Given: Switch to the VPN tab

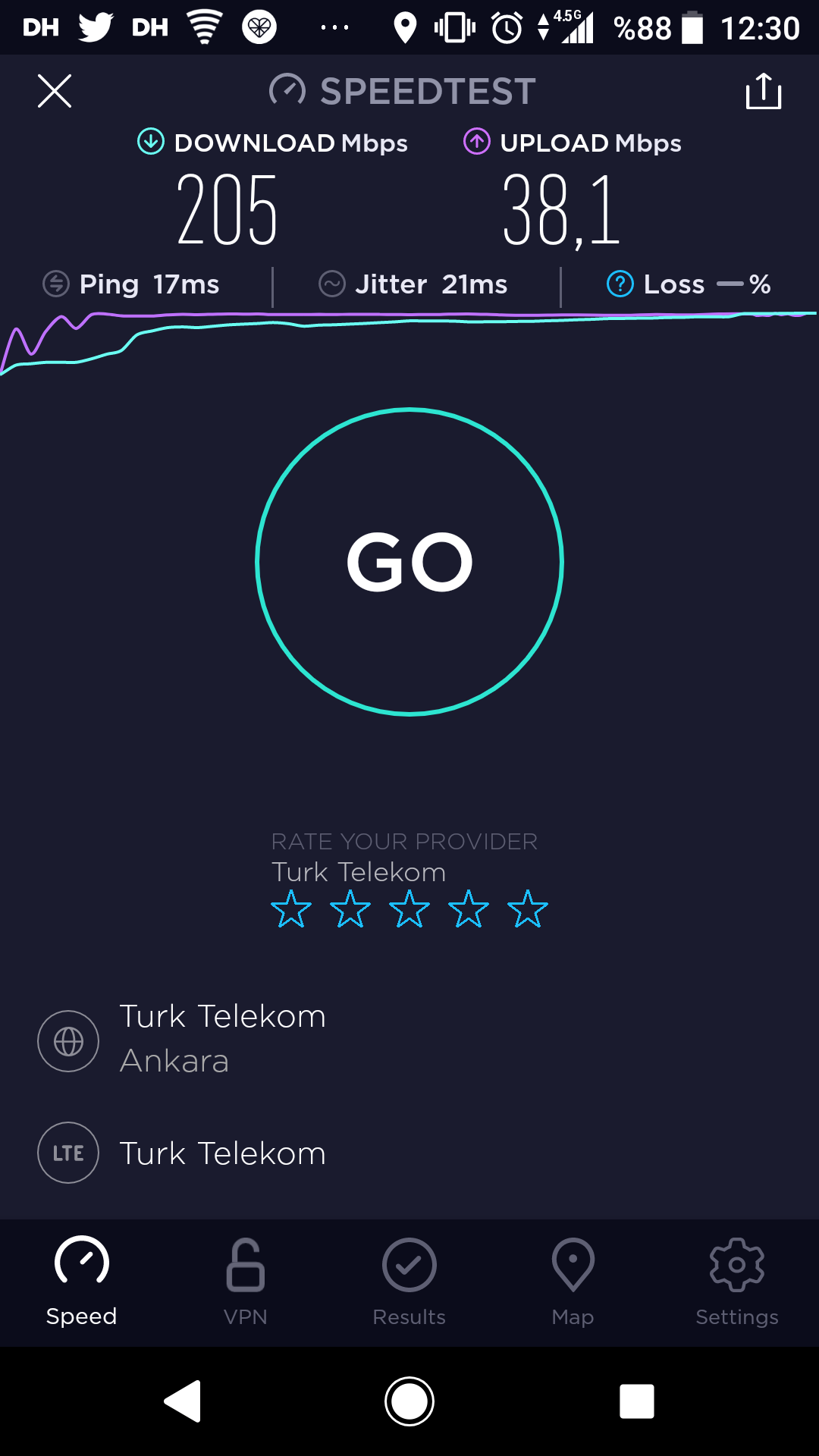Looking at the screenshot, I should click(246, 1283).
